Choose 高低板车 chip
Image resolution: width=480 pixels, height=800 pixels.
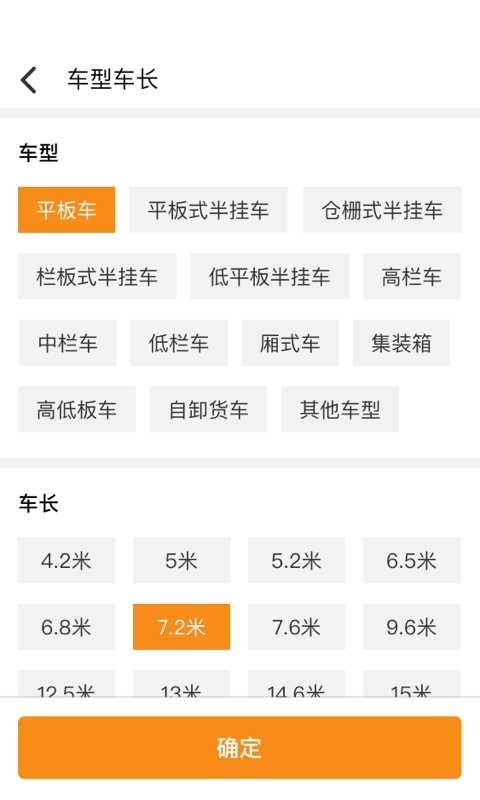77,409
